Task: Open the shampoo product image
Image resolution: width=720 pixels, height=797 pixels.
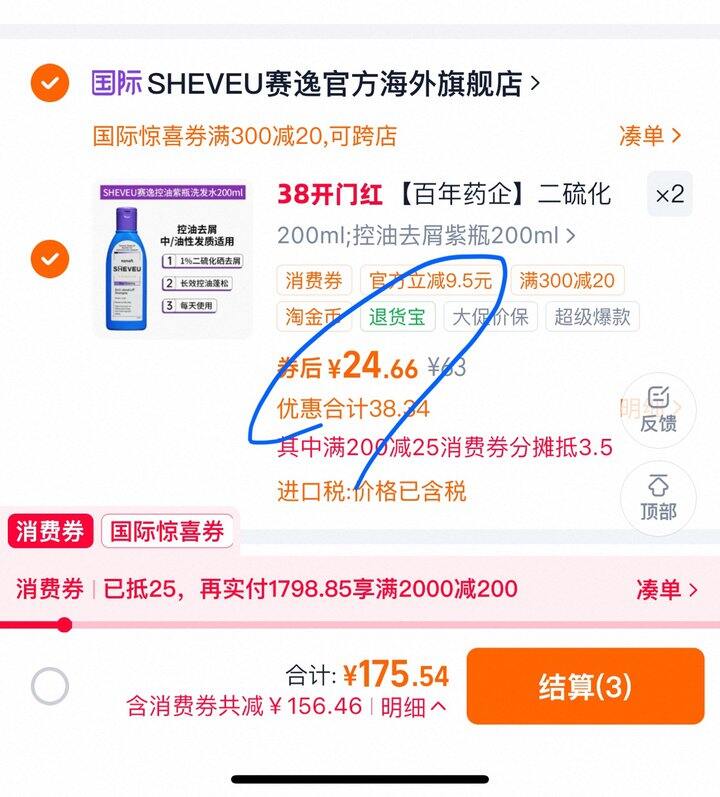Action: (173, 259)
